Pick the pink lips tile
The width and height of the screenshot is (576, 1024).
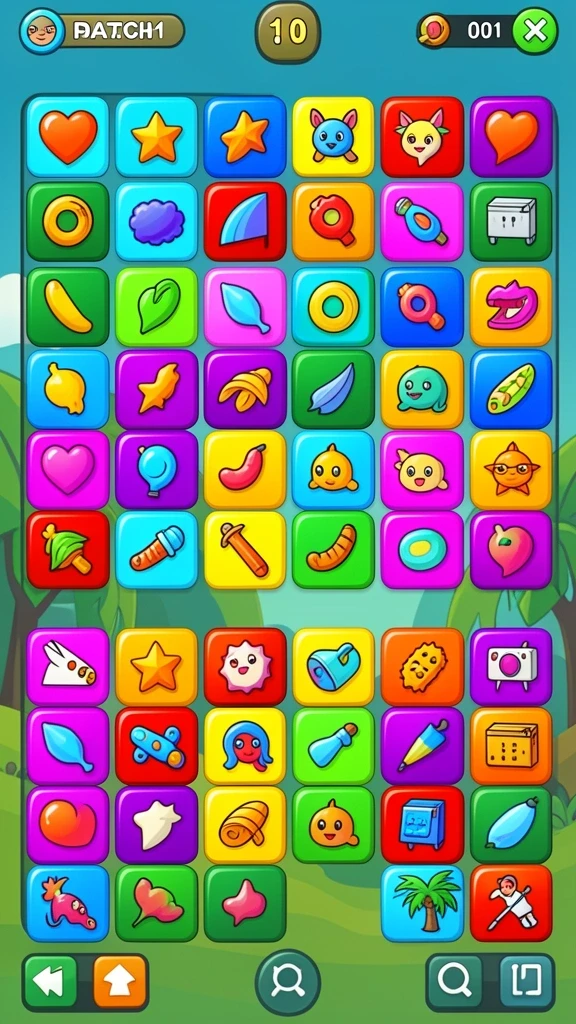[x=511, y=306]
